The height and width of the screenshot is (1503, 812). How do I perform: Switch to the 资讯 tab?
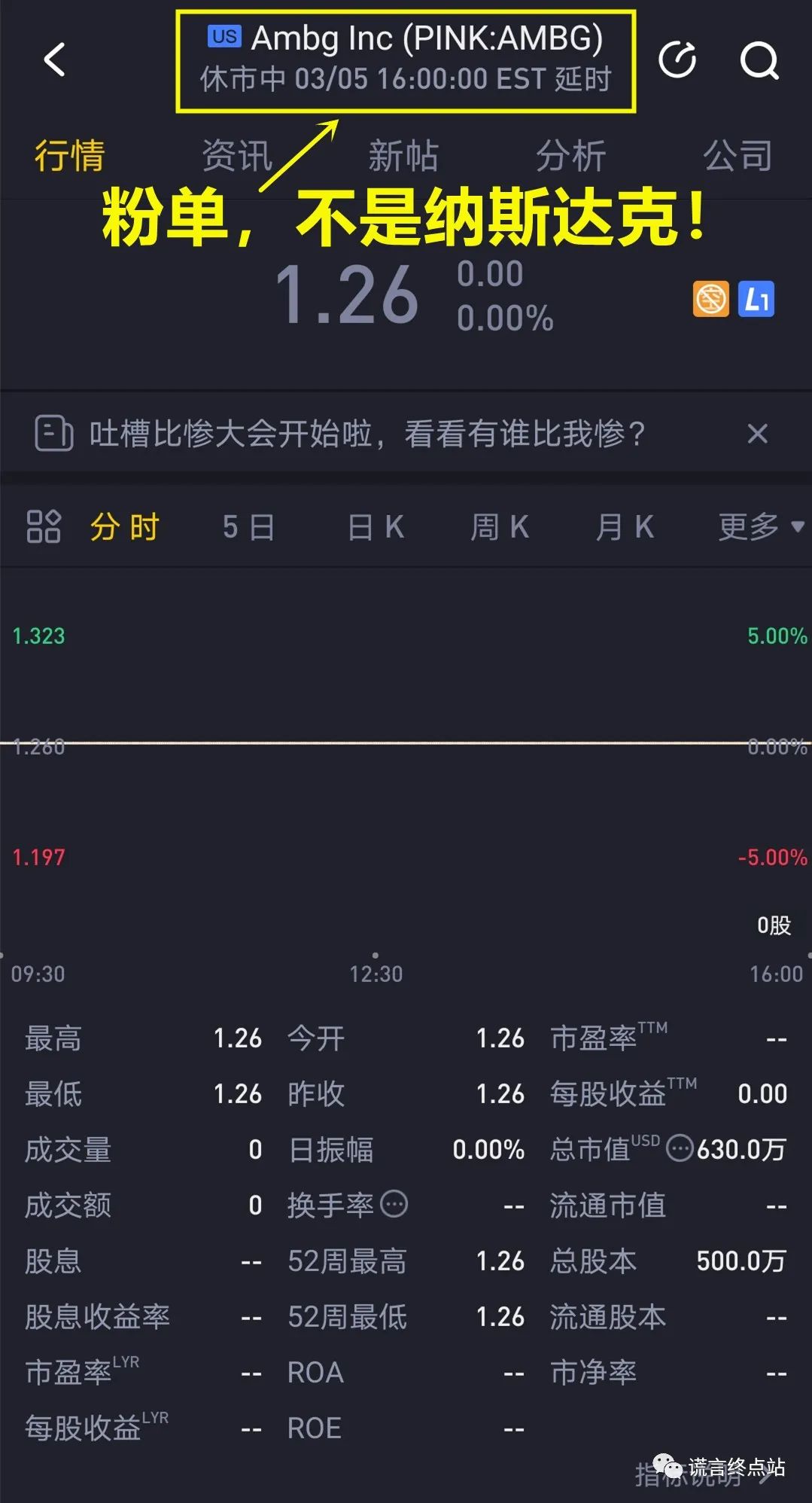point(236,156)
